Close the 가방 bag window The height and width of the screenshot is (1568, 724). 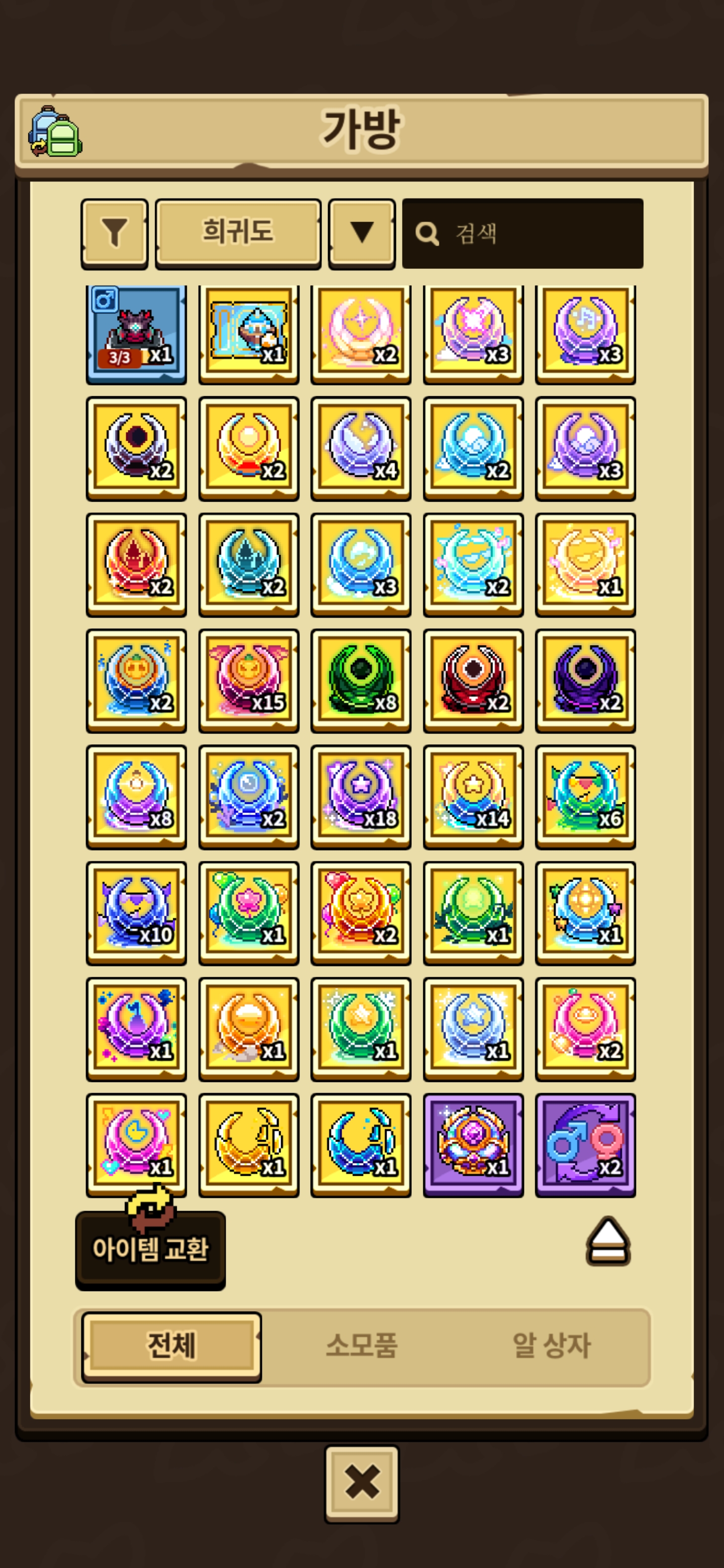click(x=361, y=1482)
